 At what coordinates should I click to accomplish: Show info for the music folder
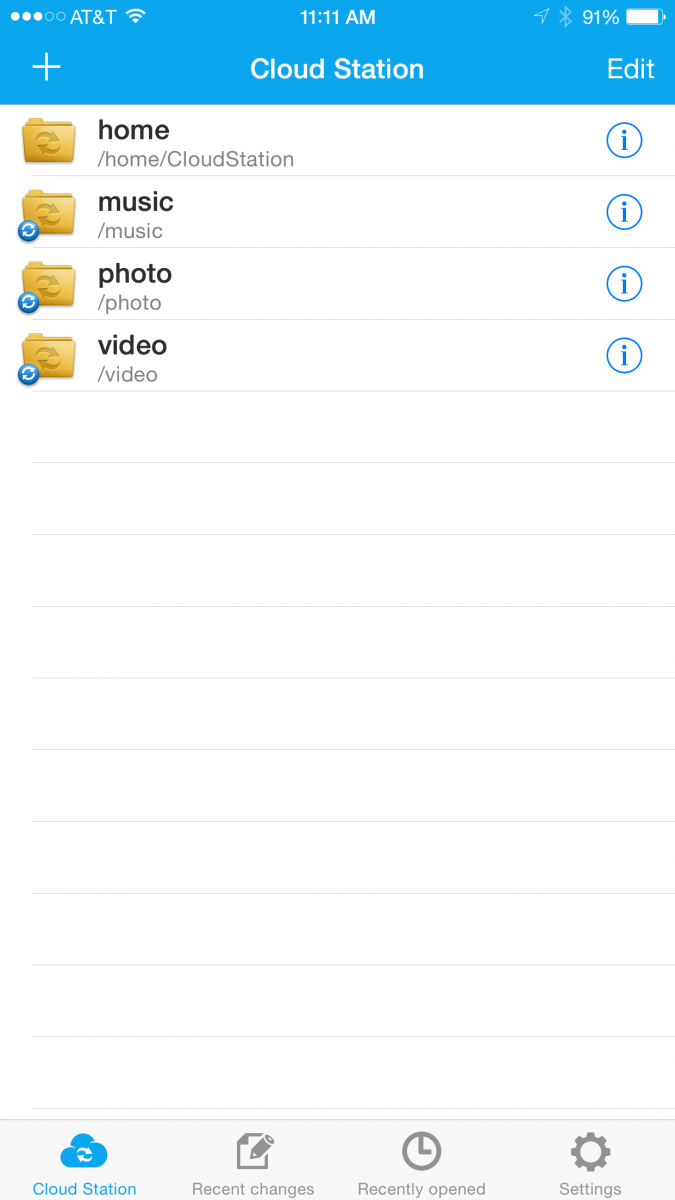coord(625,212)
